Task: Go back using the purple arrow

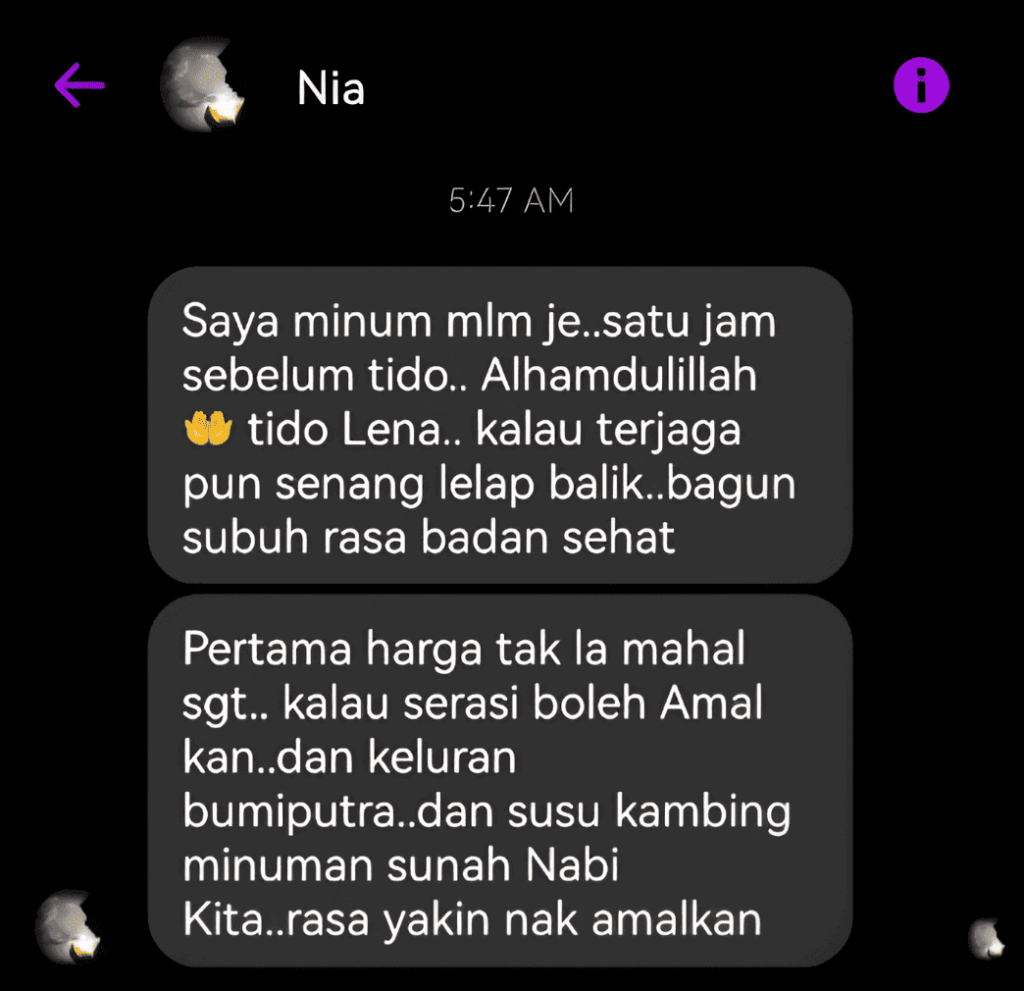Action: [80, 87]
